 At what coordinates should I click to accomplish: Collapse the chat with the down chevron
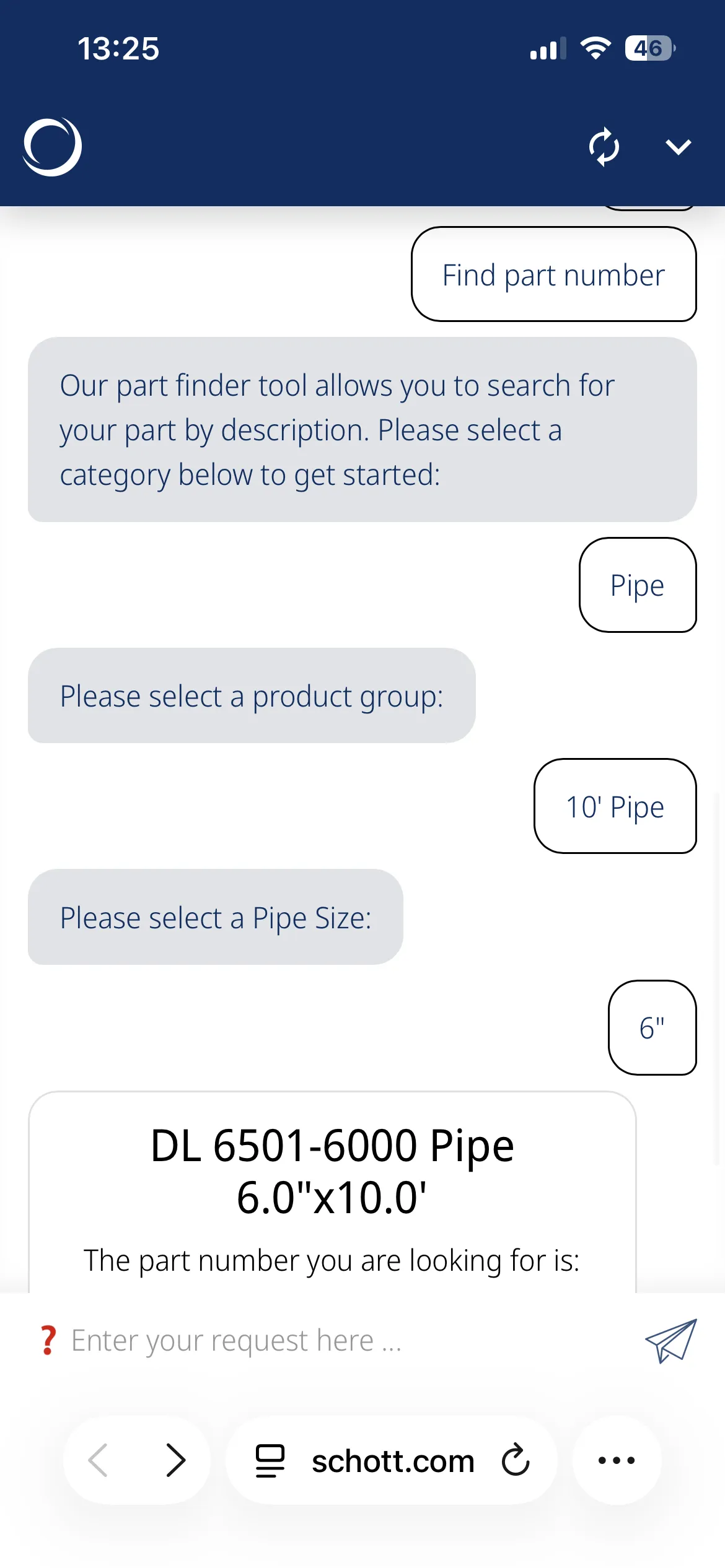pos(679,147)
